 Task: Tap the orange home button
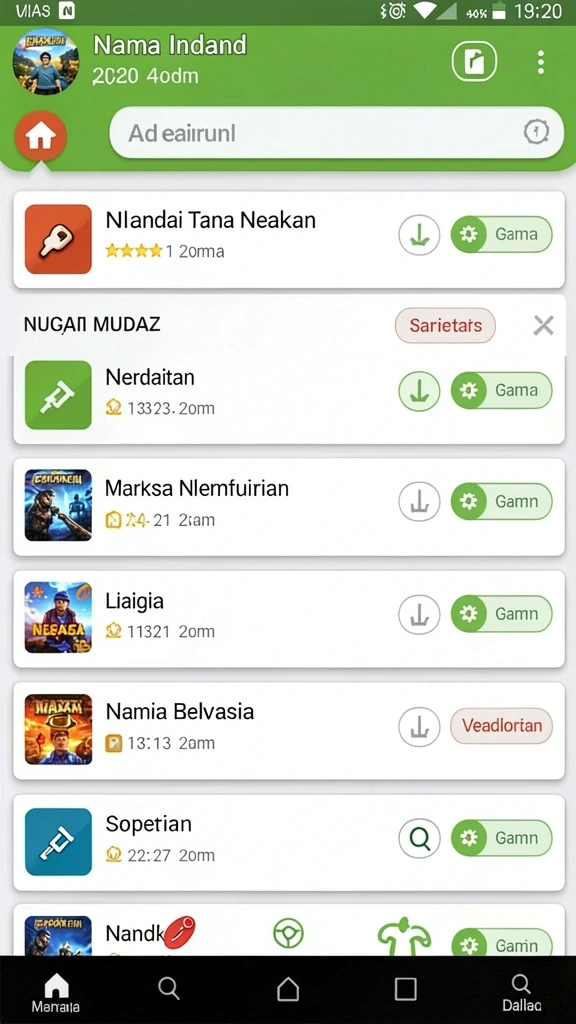click(40, 136)
